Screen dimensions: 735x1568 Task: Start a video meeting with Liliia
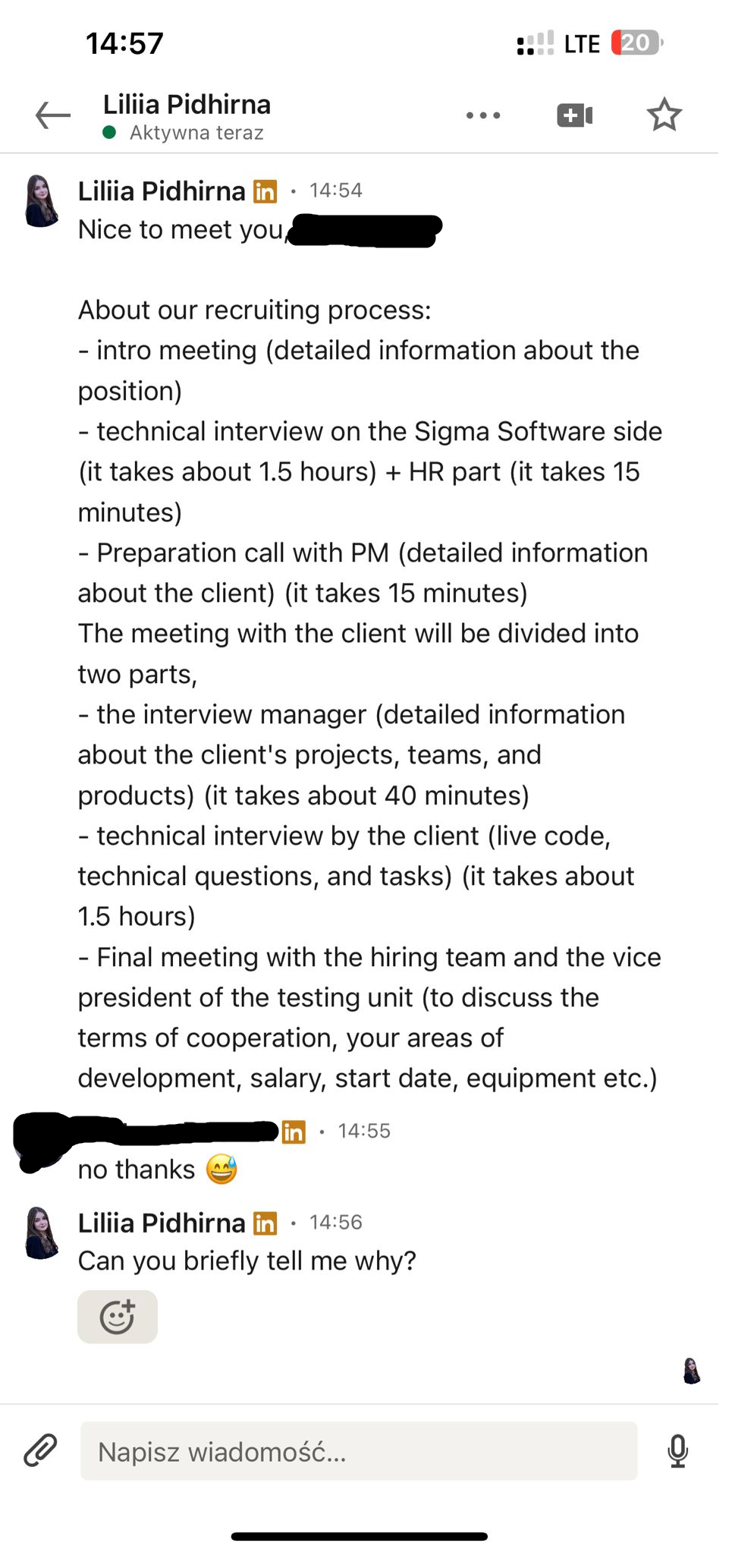[x=574, y=115]
